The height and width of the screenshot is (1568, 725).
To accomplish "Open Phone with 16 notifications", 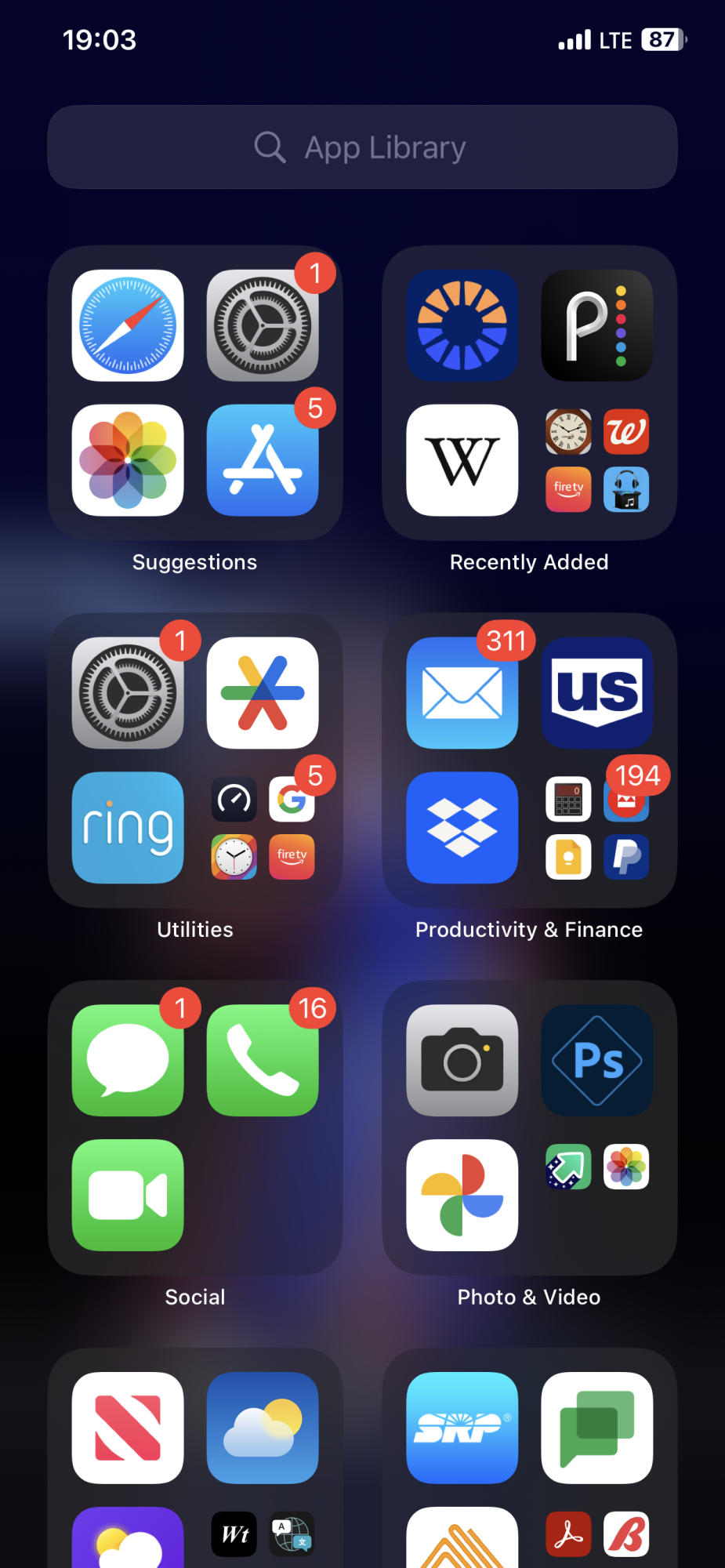I will 263,1060.
